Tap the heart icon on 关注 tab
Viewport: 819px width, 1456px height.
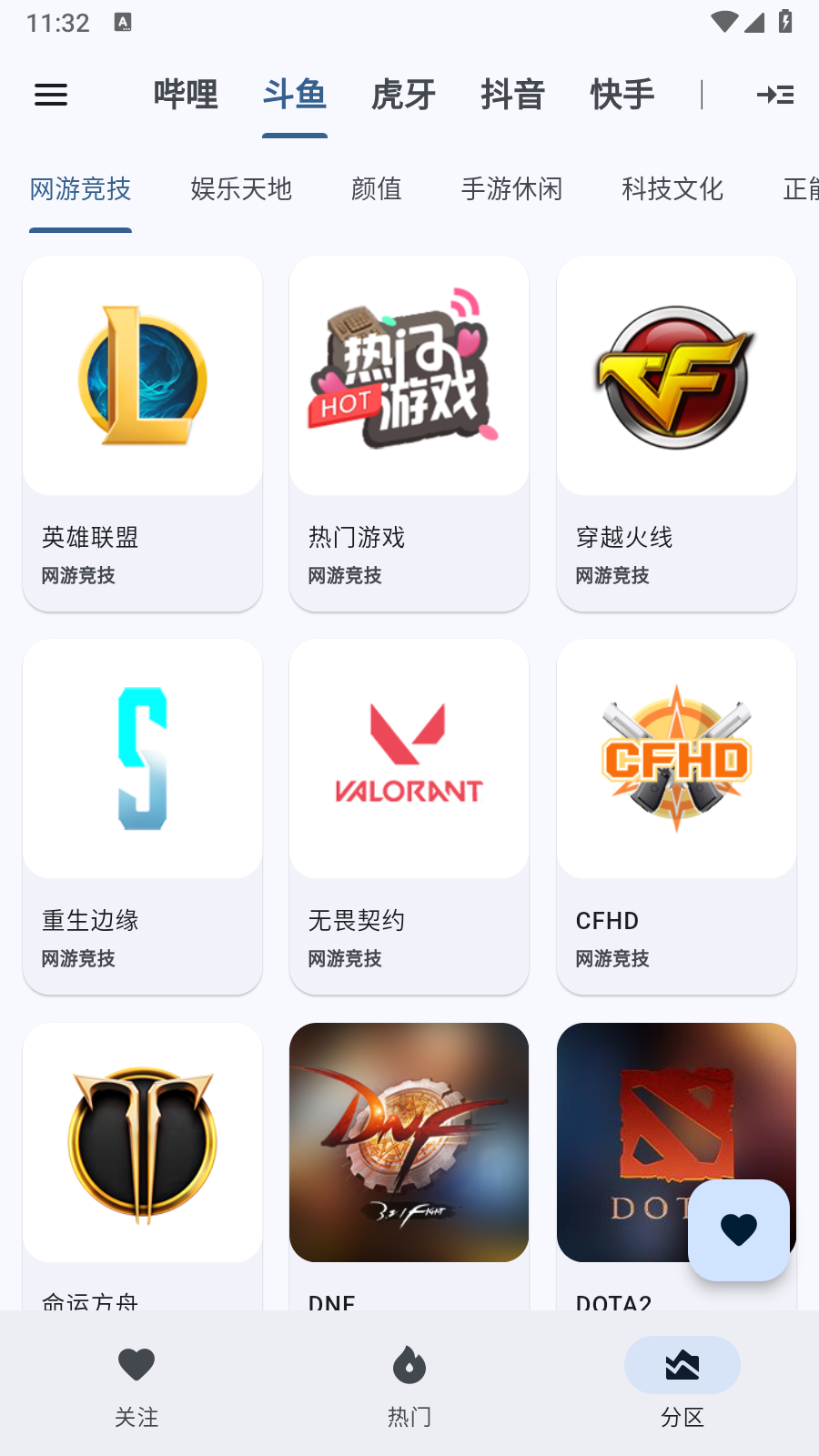coord(136,1365)
